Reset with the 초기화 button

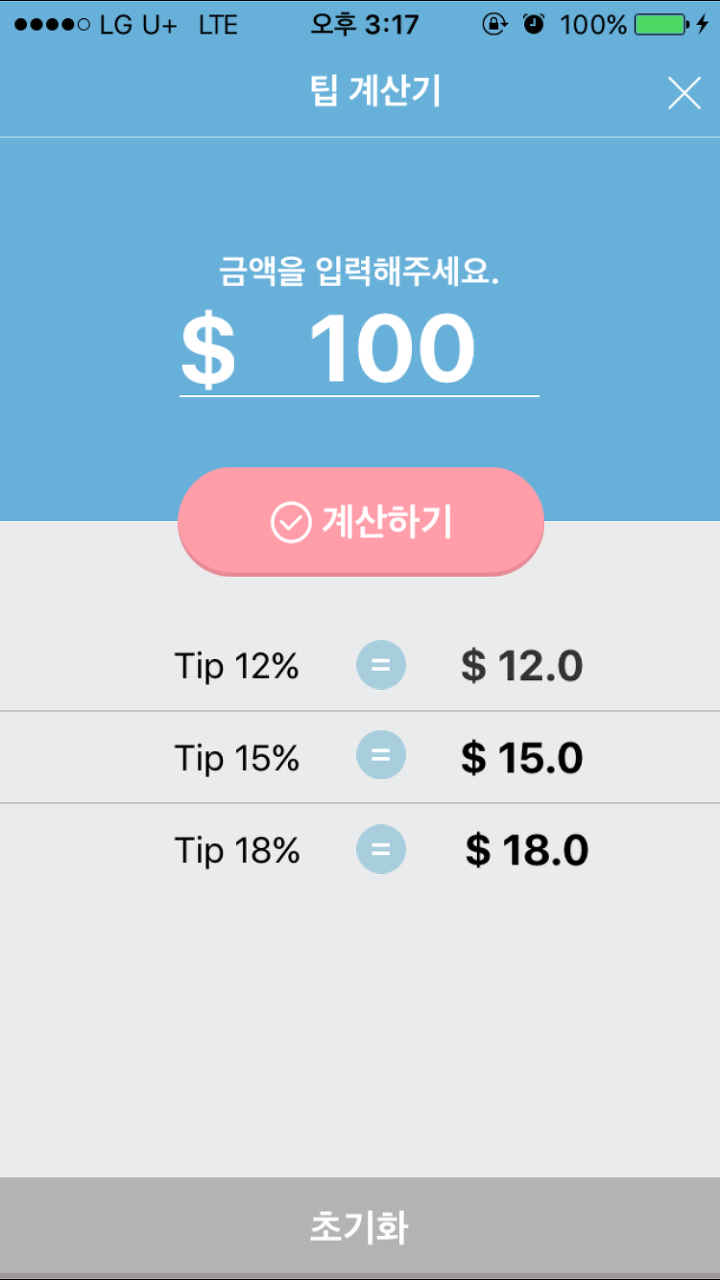click(x=360, y=1227)
